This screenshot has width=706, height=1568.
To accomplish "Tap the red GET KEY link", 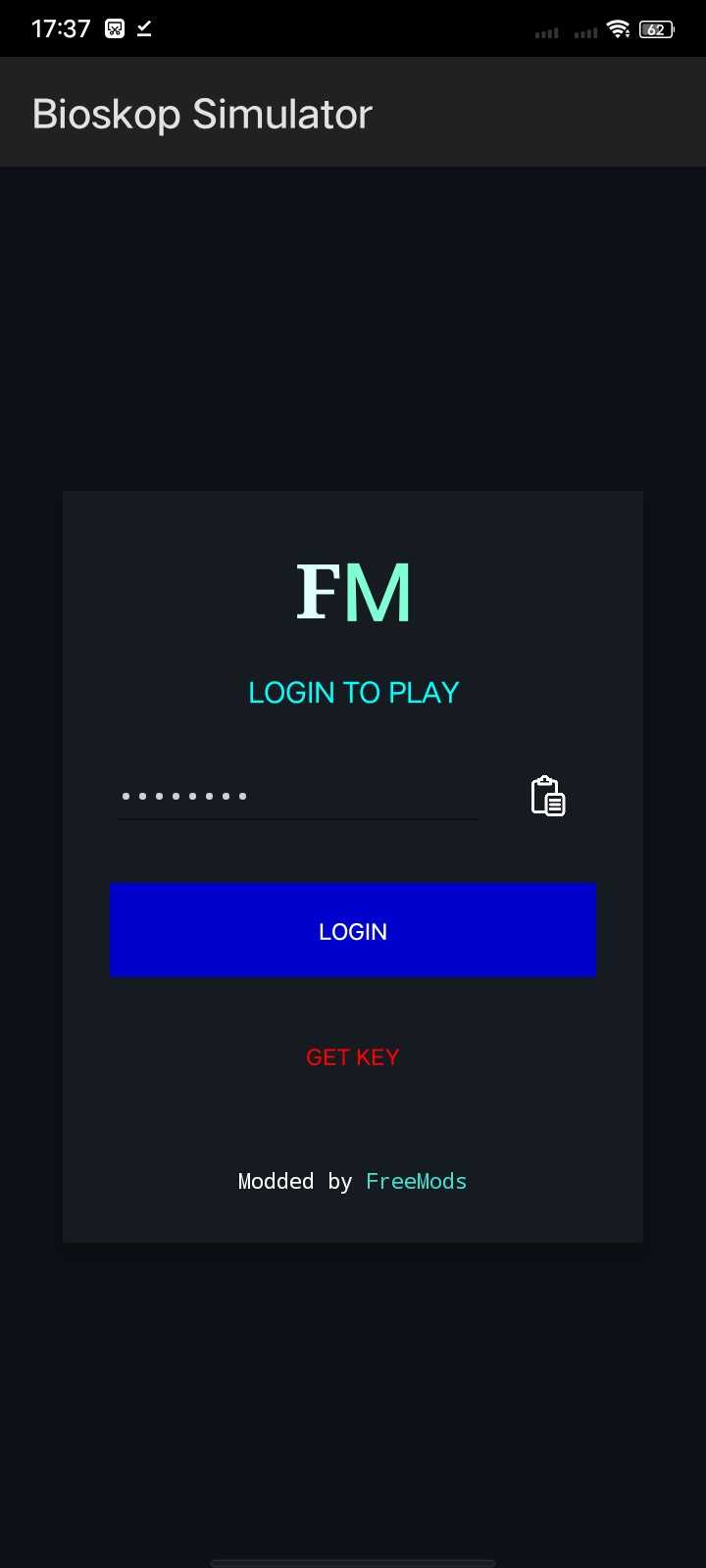I will coord(353,1057).
